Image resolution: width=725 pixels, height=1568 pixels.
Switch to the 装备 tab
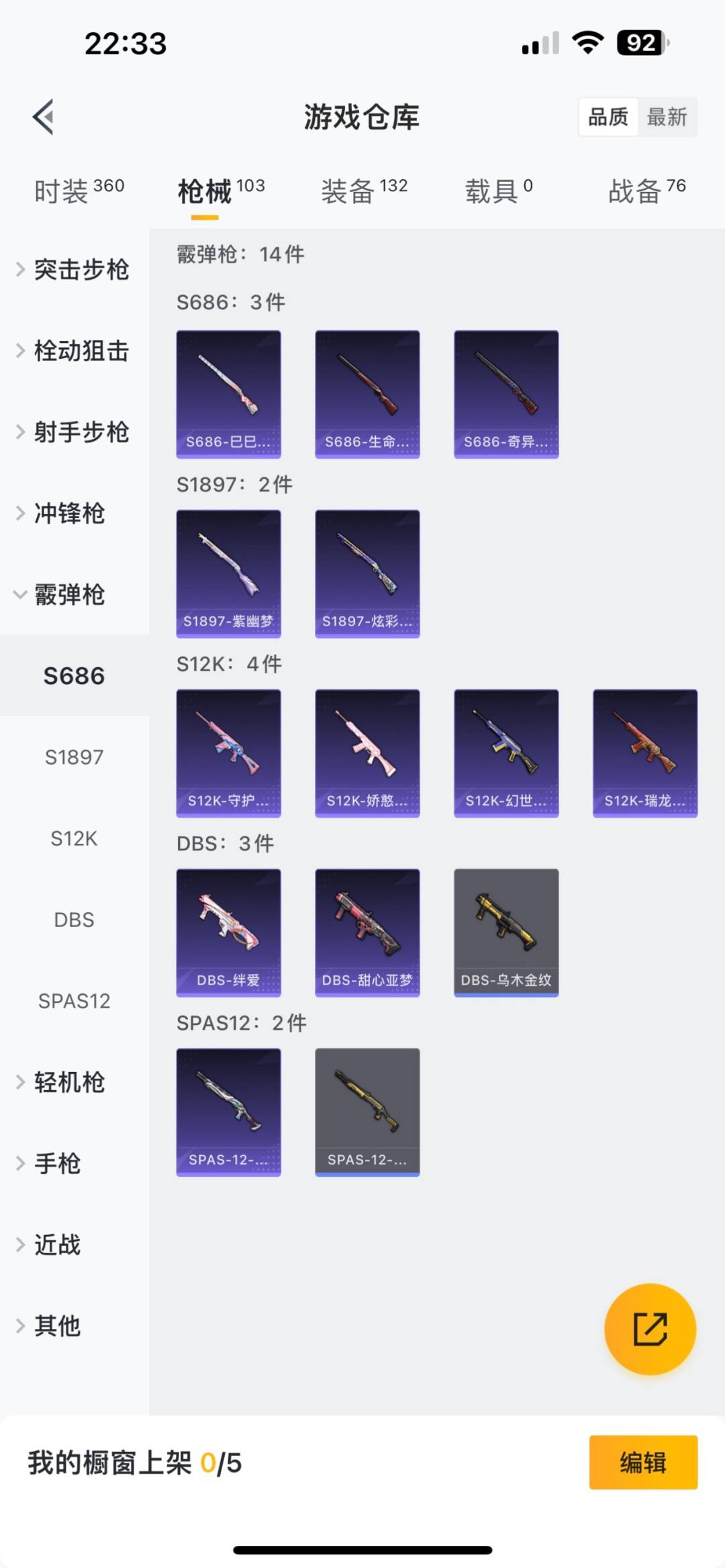coord(364,191)
